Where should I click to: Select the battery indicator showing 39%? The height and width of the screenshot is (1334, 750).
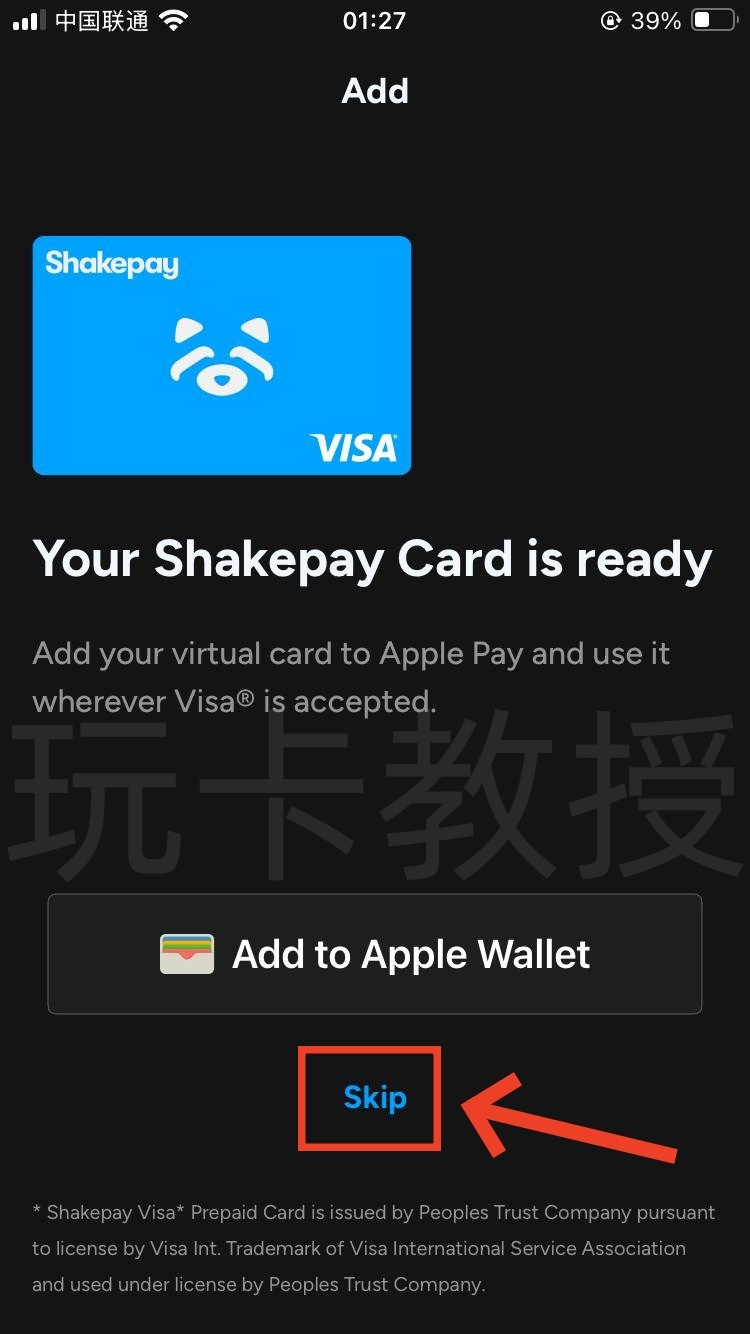712,19
